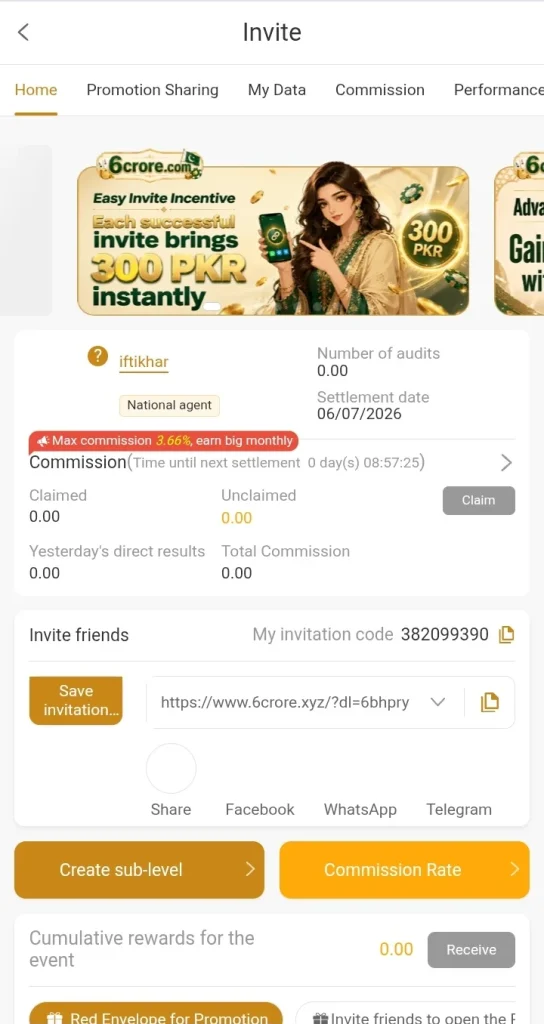This screenshot has height=1024, width=544.
Task: Open the iftikhar profile link
Action: 144,361
